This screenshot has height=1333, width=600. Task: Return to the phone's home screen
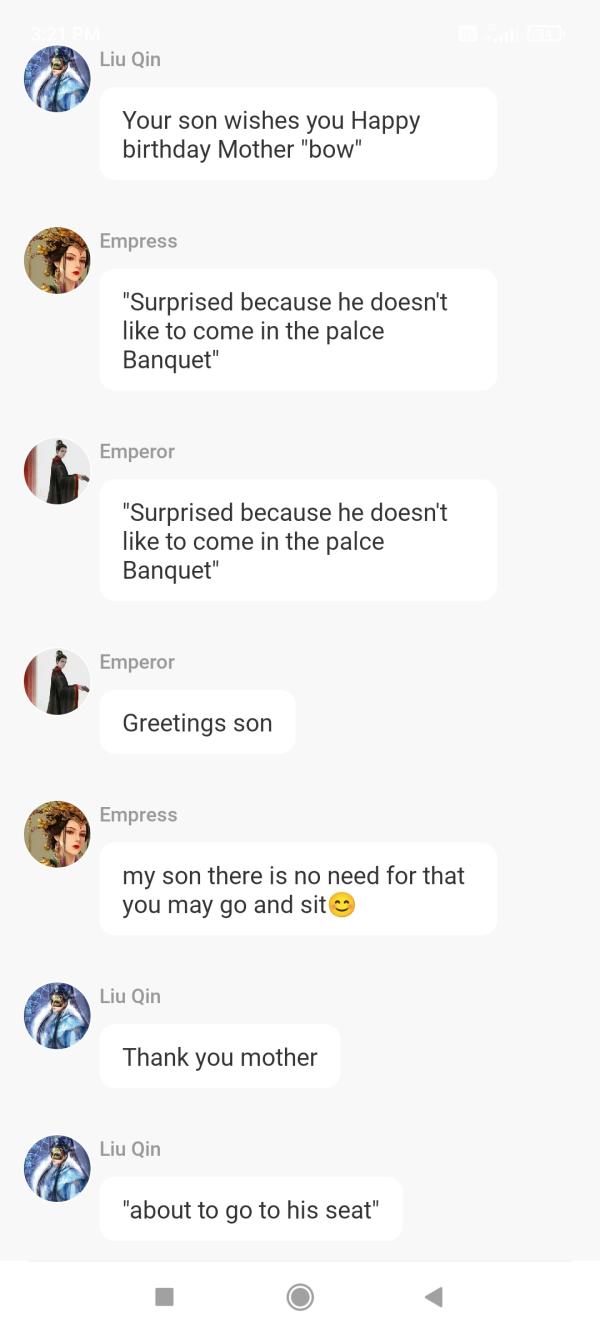tap(299, 1297)
